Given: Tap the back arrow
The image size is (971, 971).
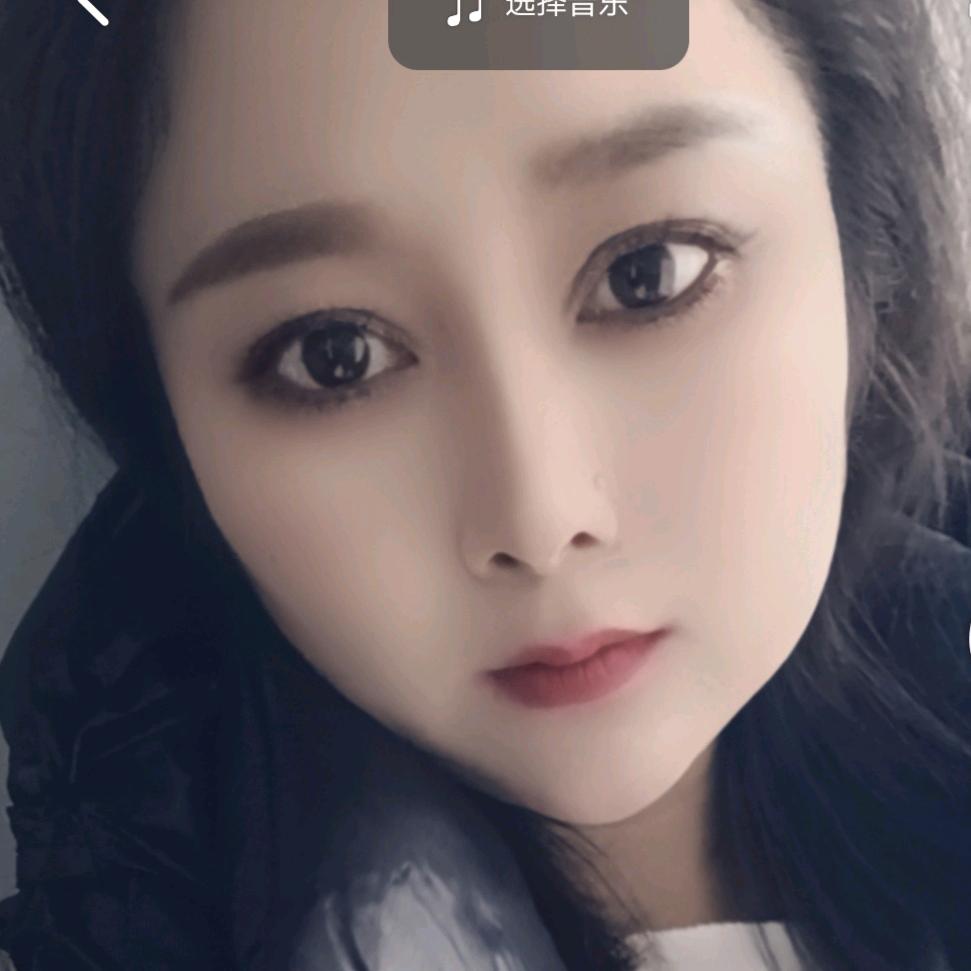Looking at the screenshot, I should 91,8.
